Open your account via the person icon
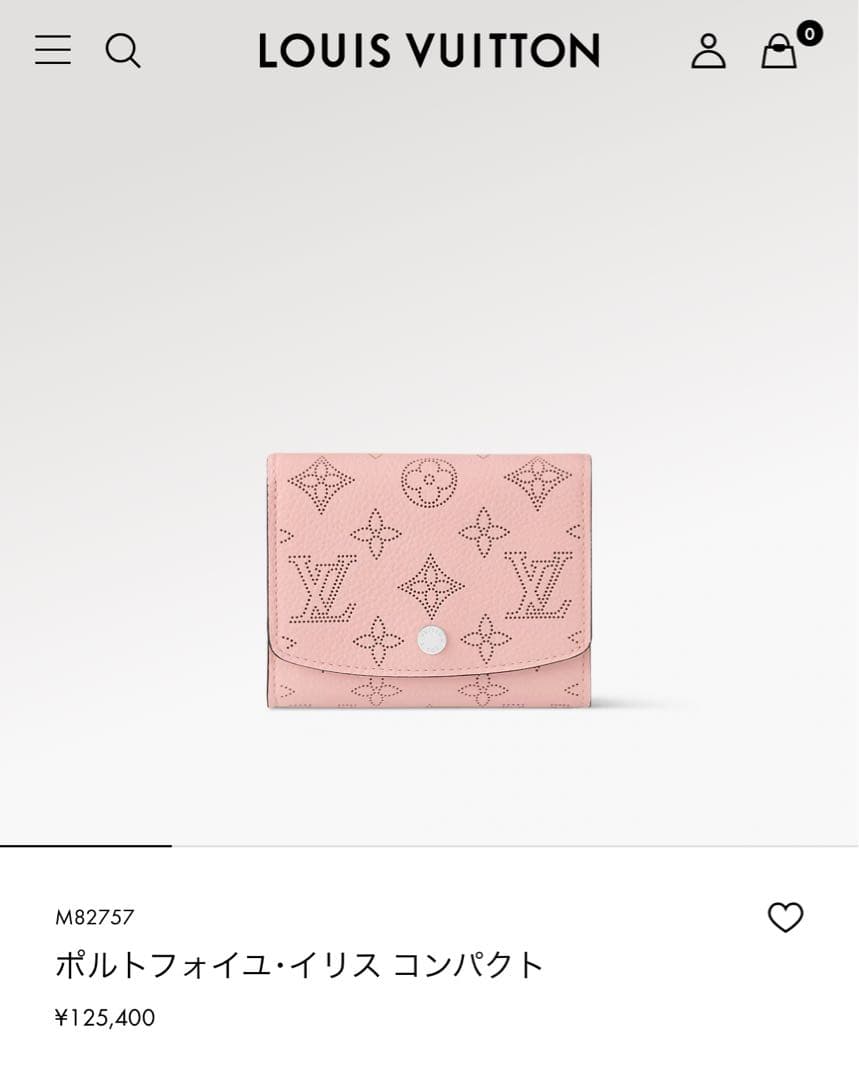Image resolution: width=859 pixels, height=1080 pixels. pos(710,51)
